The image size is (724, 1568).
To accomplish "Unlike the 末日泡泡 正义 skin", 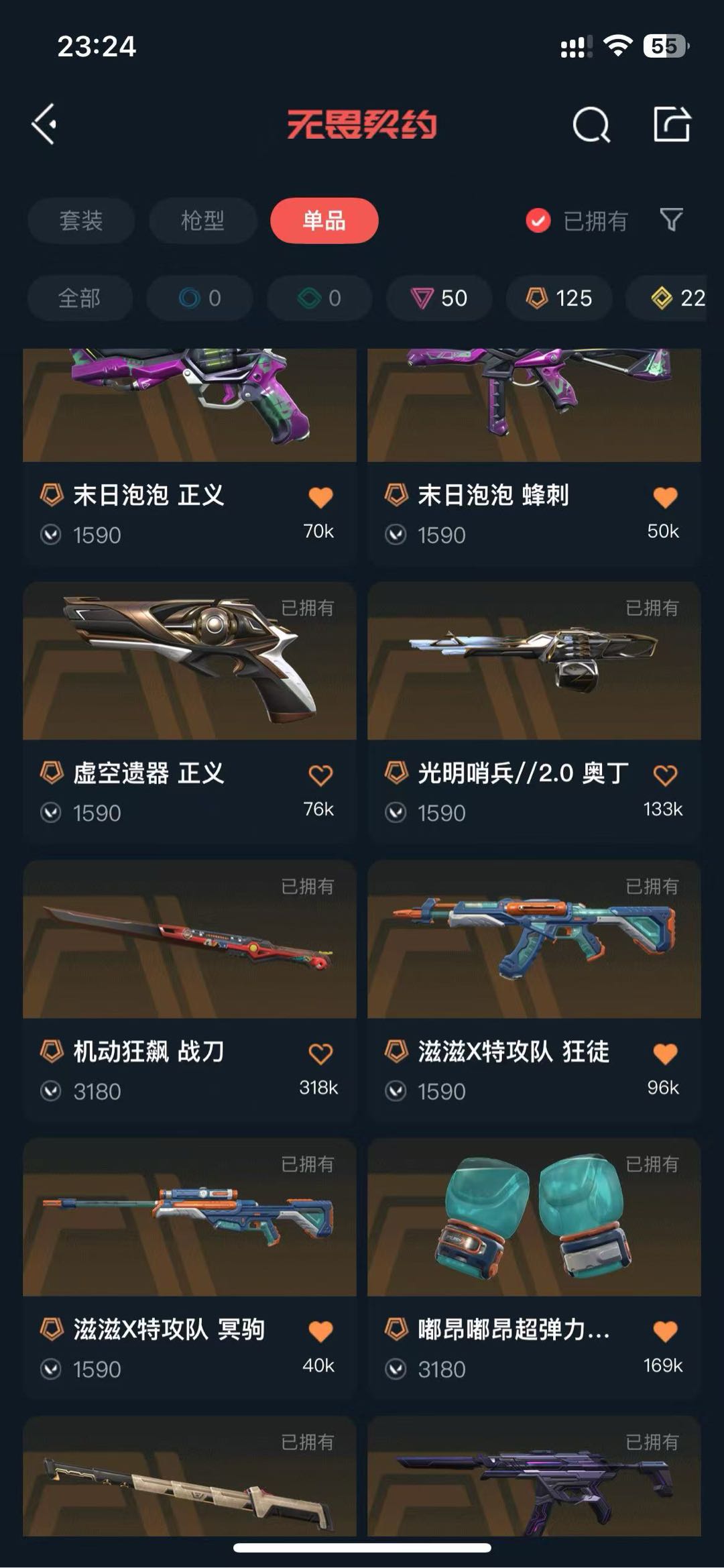I will (x=320, y=498).
